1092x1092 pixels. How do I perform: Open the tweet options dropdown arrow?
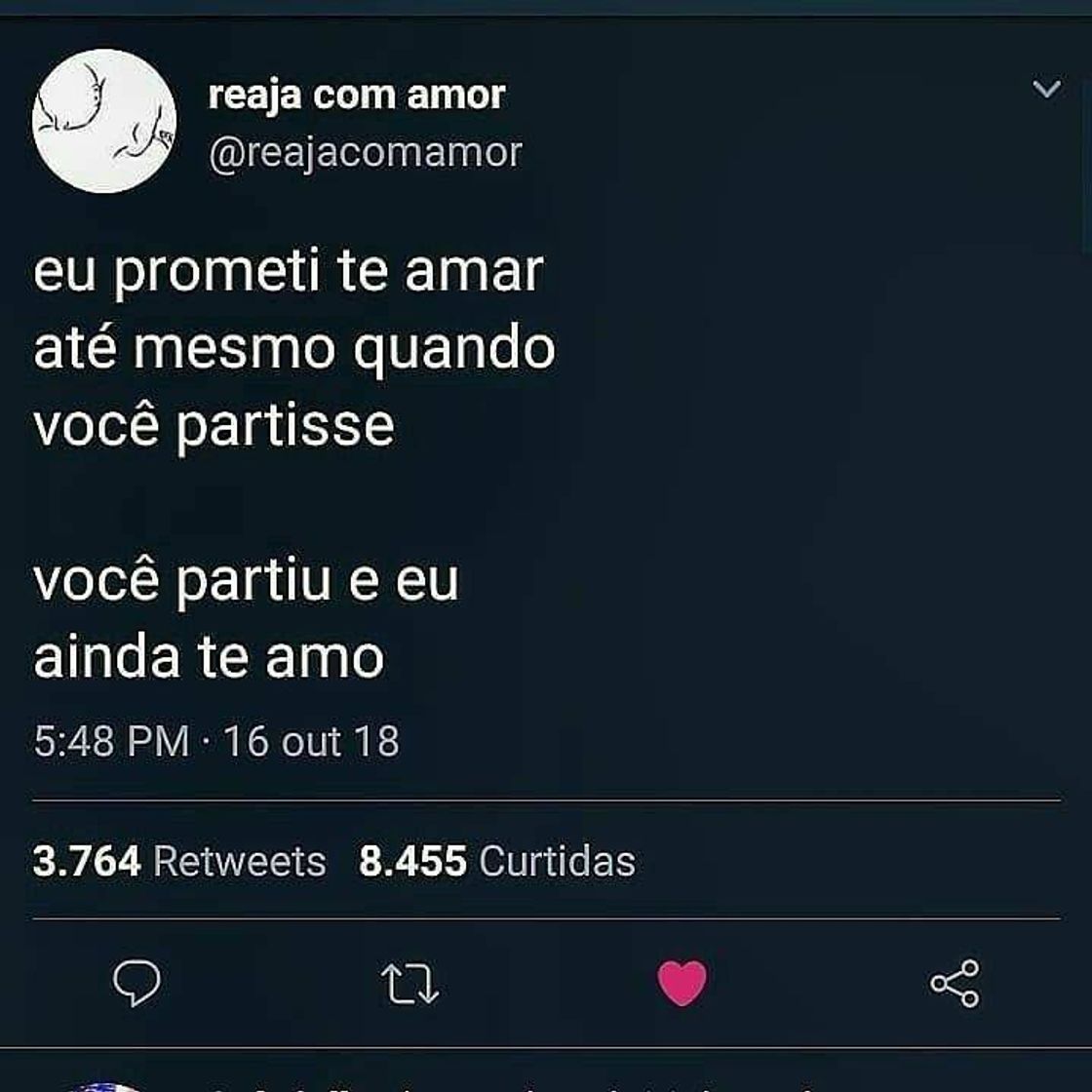[1046, 90]
